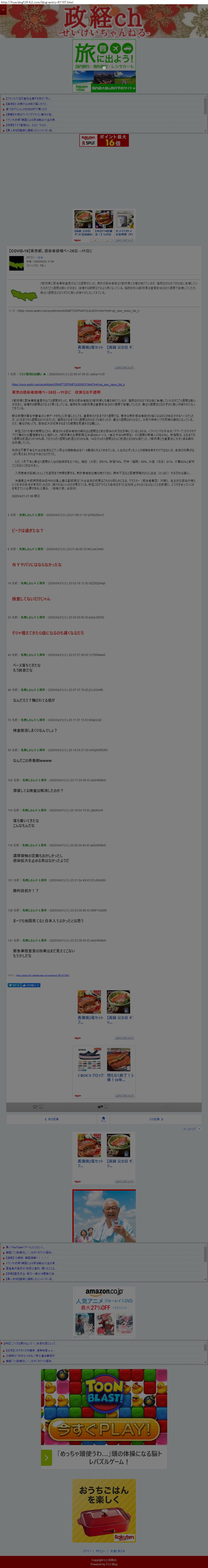Go to the next article (次の記事)
Viewport: 208px width, 1568px height.
(x=156, y=1119)
